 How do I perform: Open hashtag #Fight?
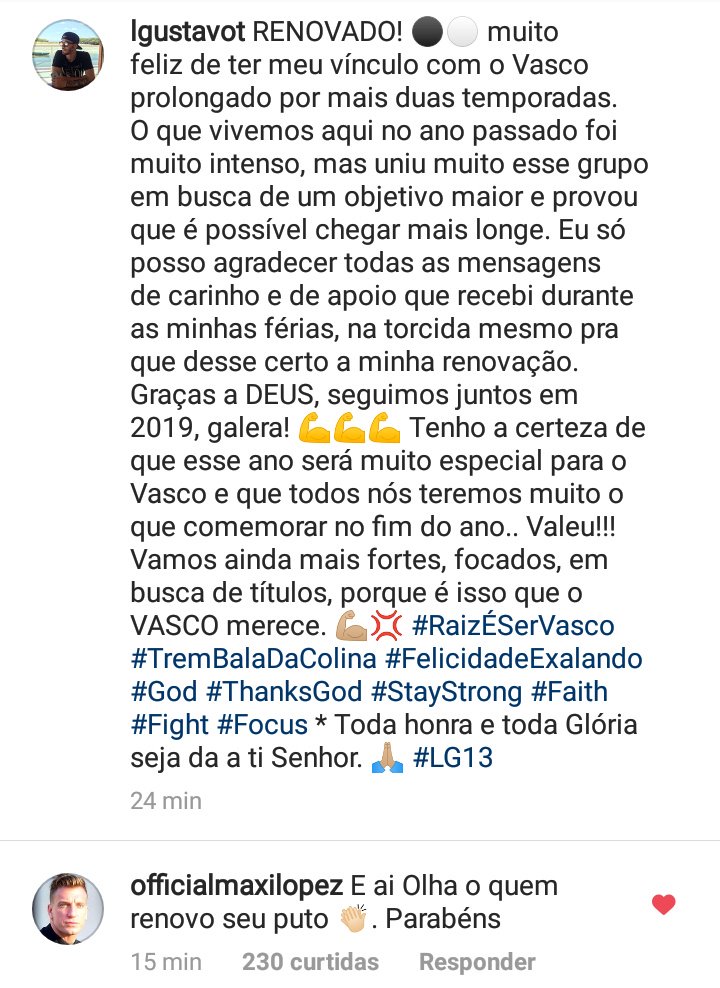(169, 724)
